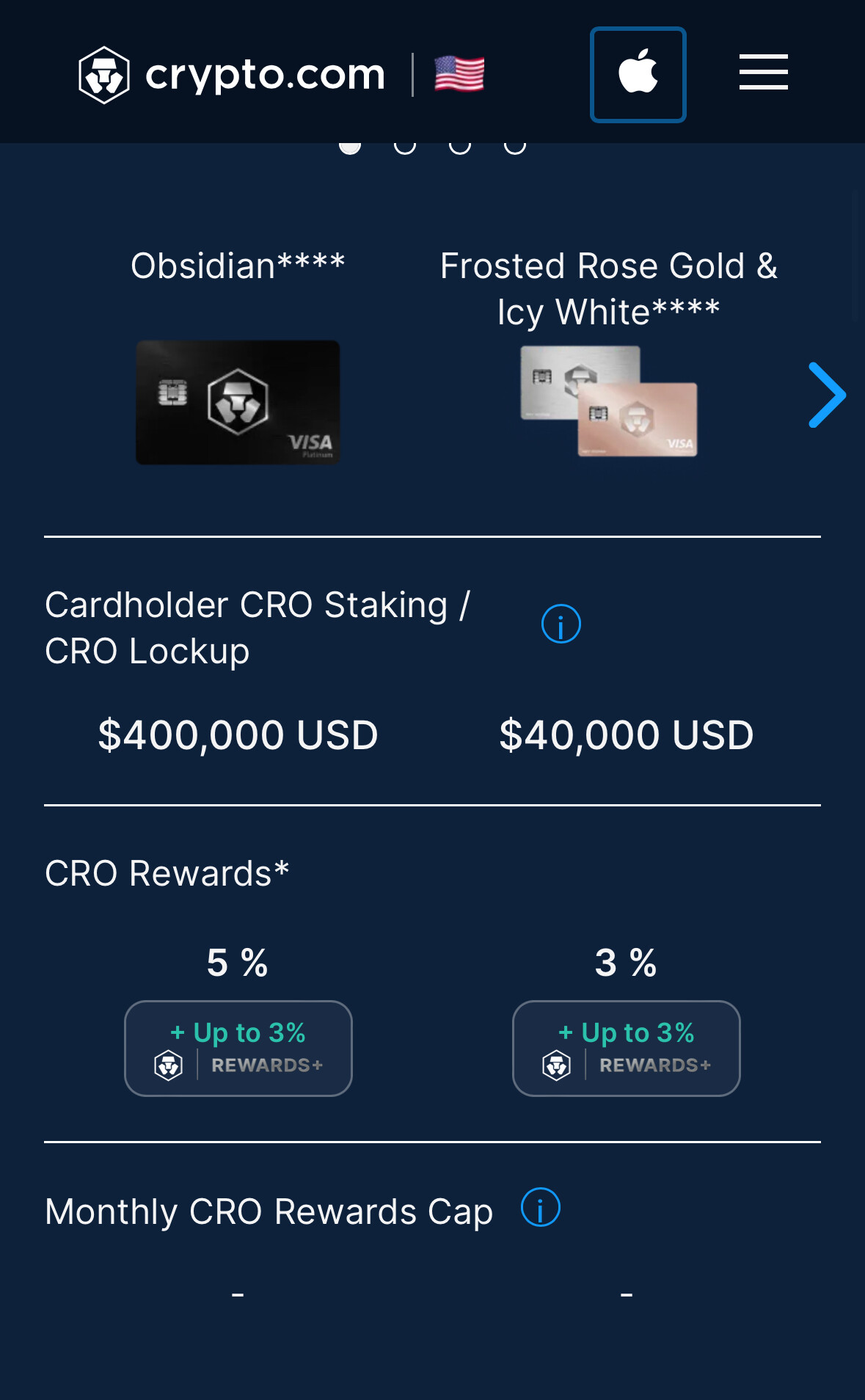Go to the crypto.com homepage logo

click(x=232, y=74)
